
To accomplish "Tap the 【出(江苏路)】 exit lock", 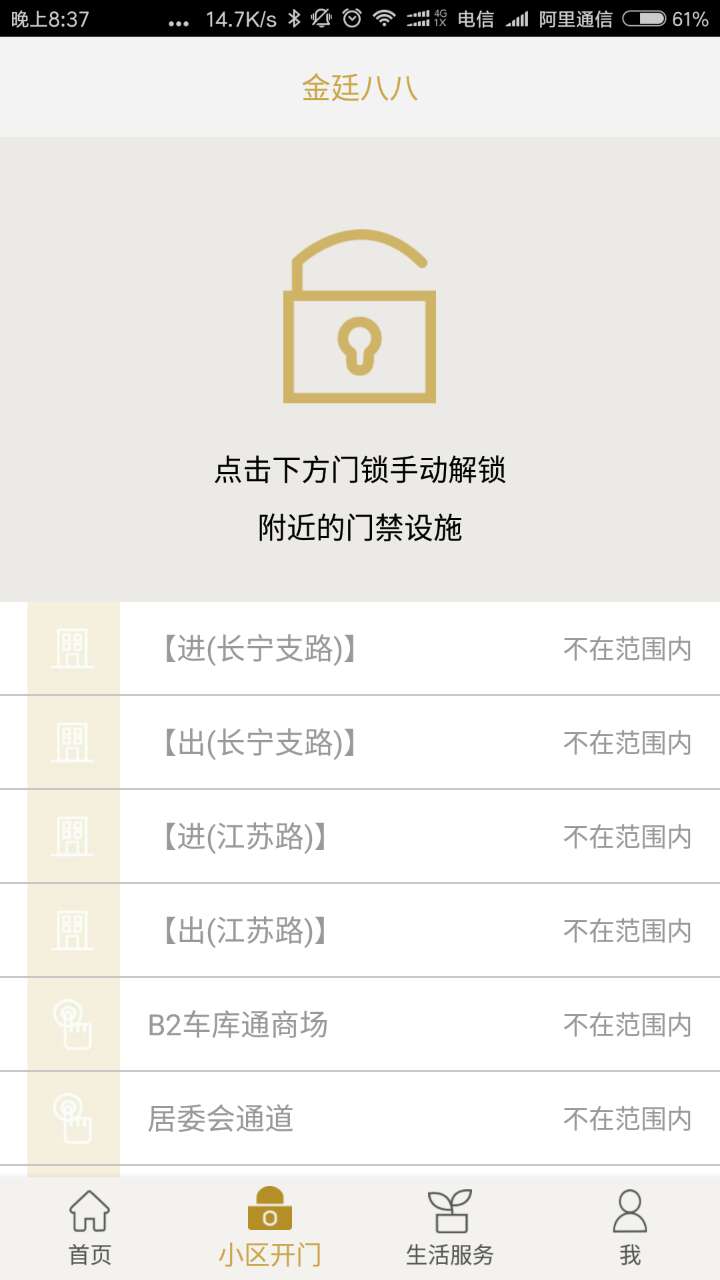I will click(360, 931).
